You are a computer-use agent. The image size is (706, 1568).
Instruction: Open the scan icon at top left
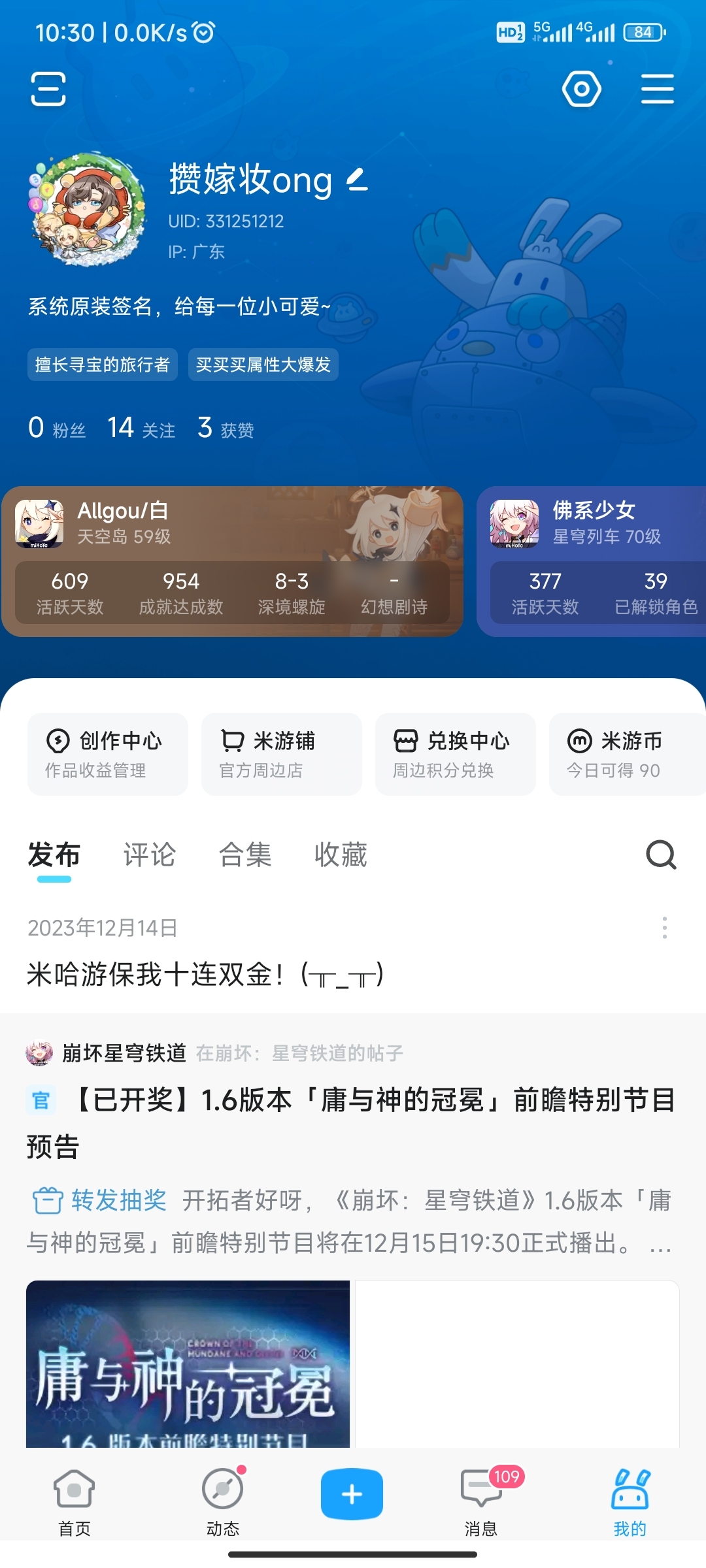pyautogui.click(x=48, y=89)
